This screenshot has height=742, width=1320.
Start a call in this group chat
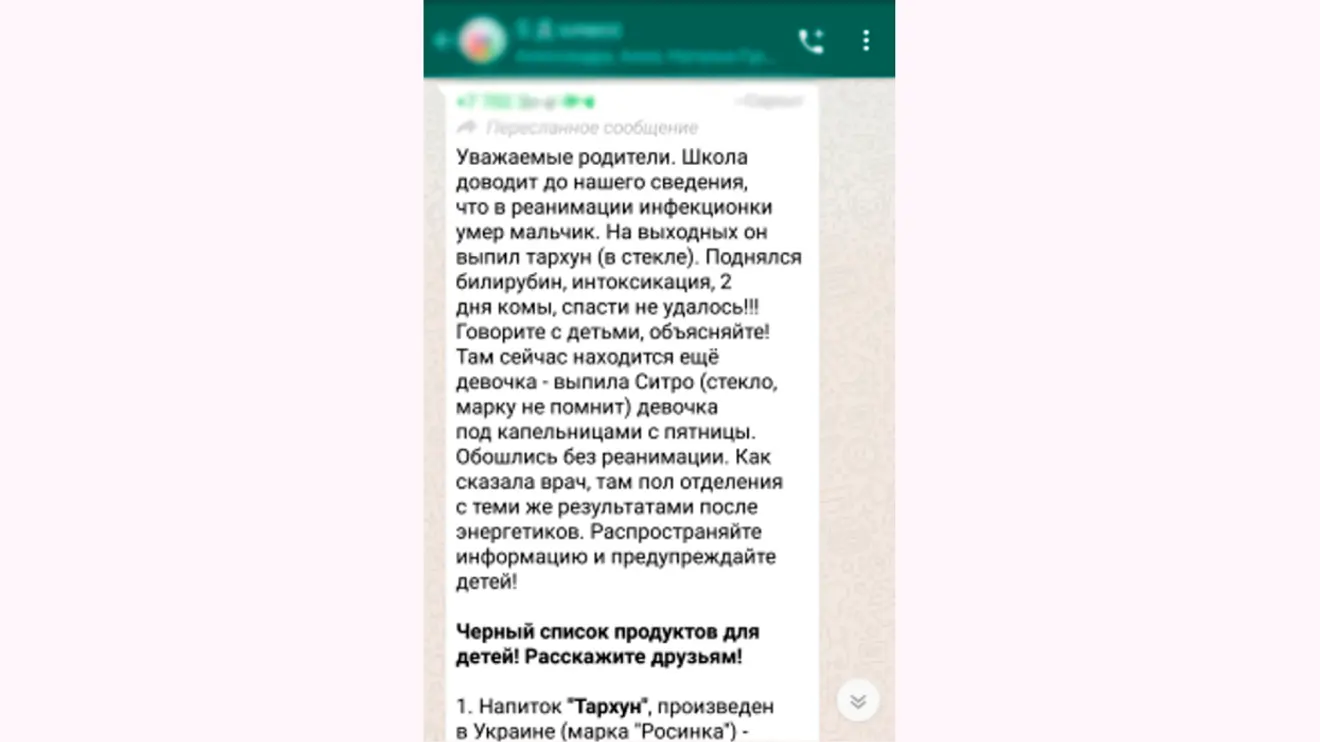coord(811,41)
